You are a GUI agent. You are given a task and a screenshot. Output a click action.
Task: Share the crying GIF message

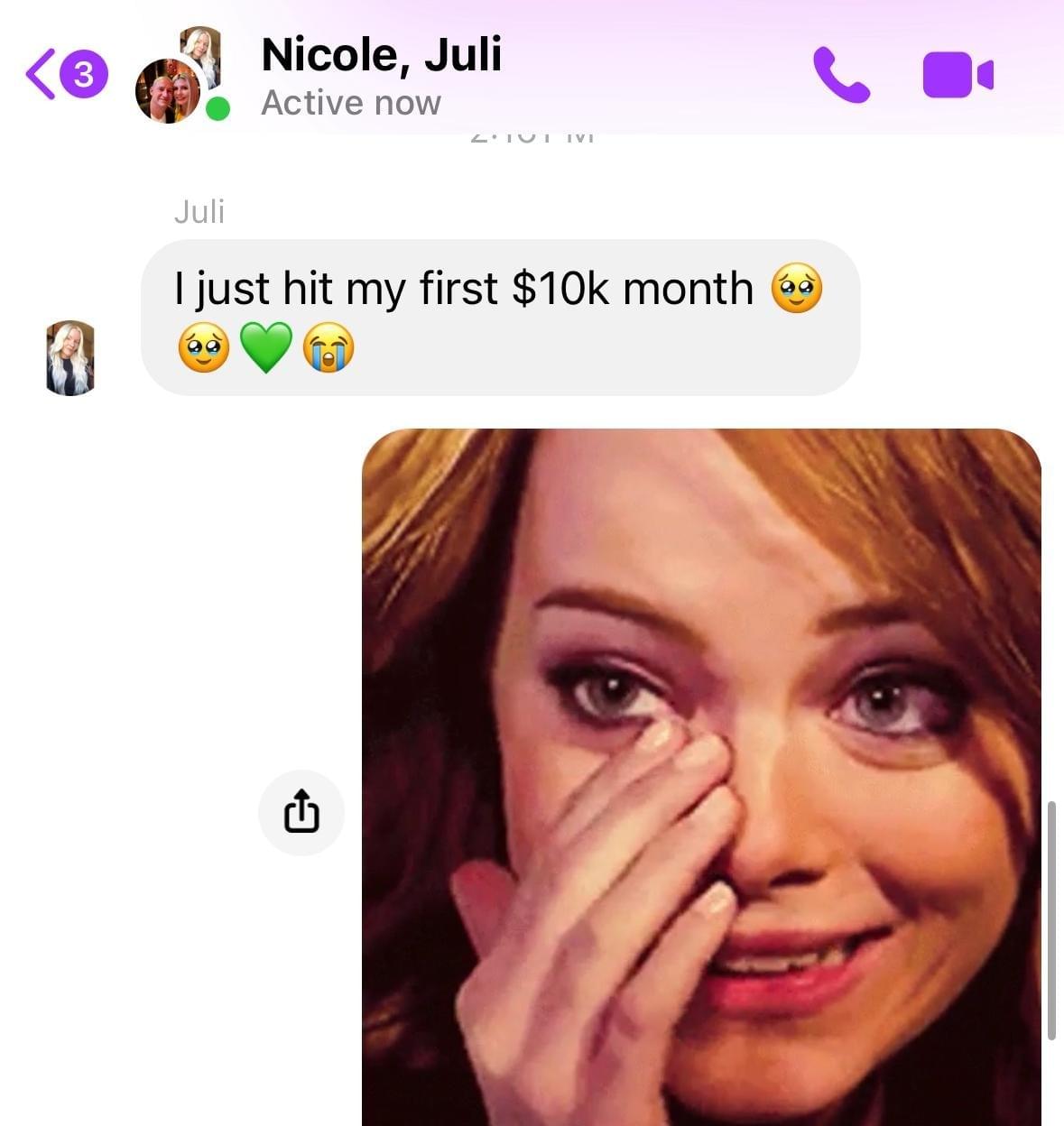click(301, 811)
